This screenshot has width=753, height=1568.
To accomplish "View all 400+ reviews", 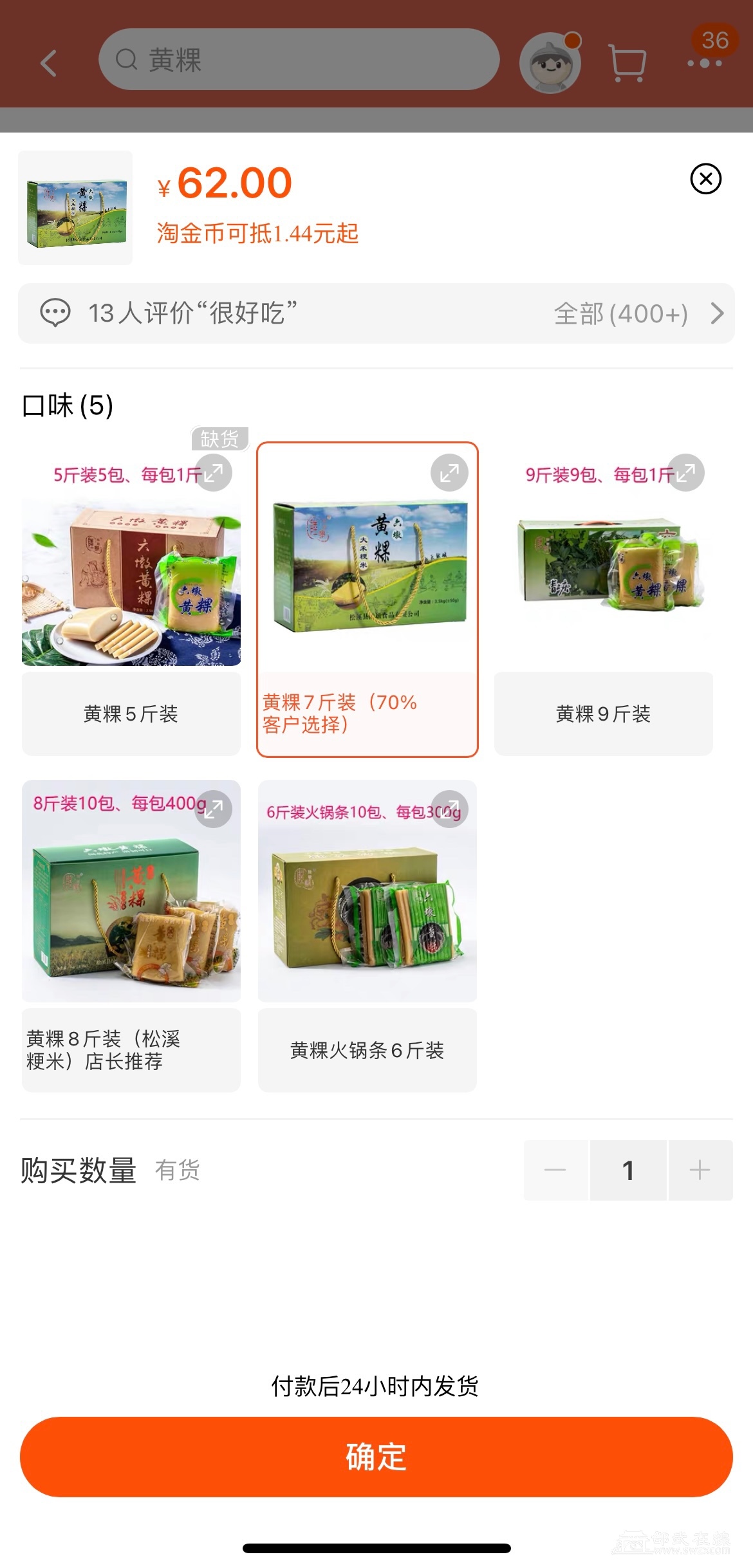I will (x=637, y=314).
